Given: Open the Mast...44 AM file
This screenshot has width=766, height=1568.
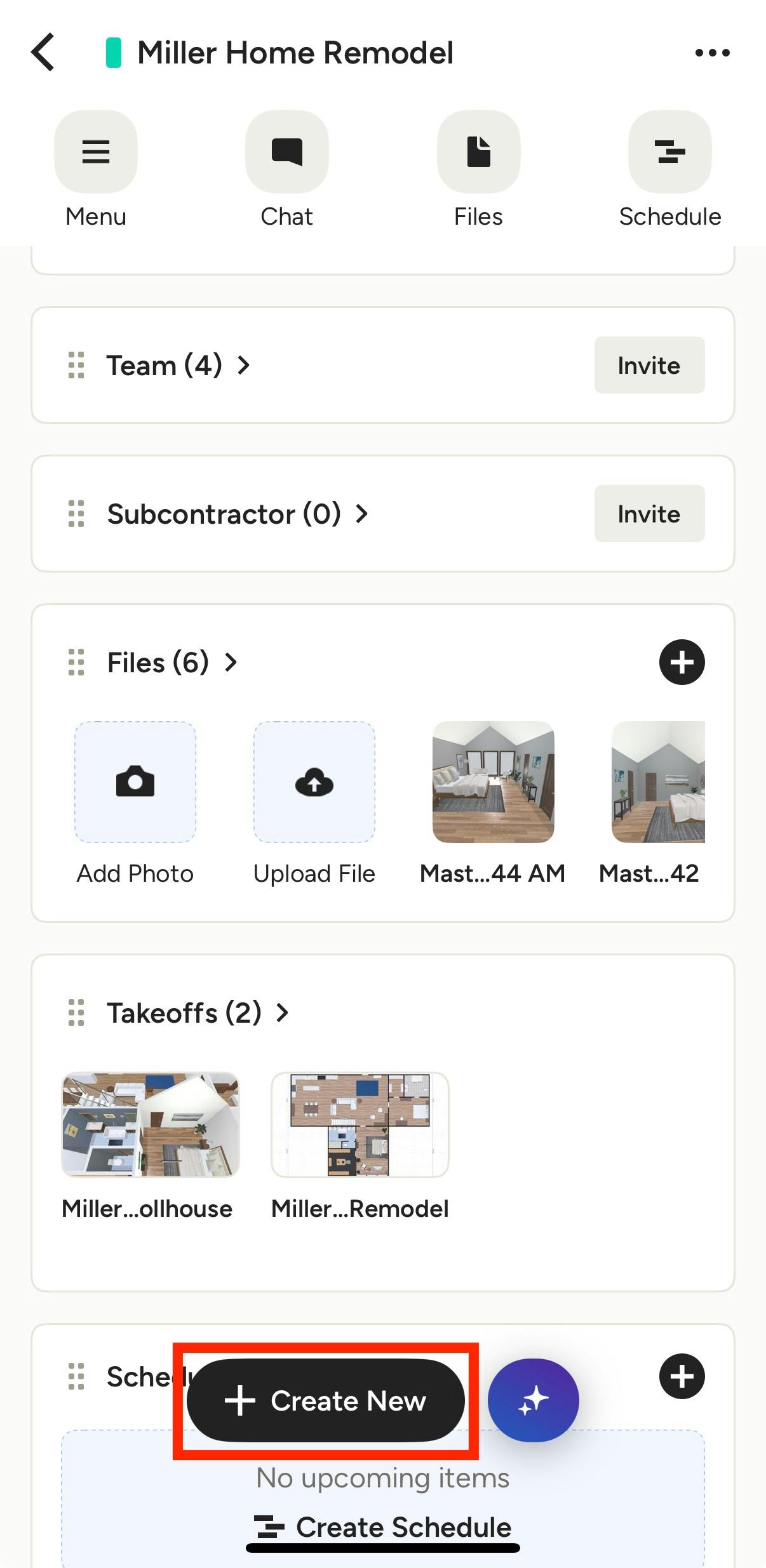Looking at the screenshot, I should pos(493,782).
